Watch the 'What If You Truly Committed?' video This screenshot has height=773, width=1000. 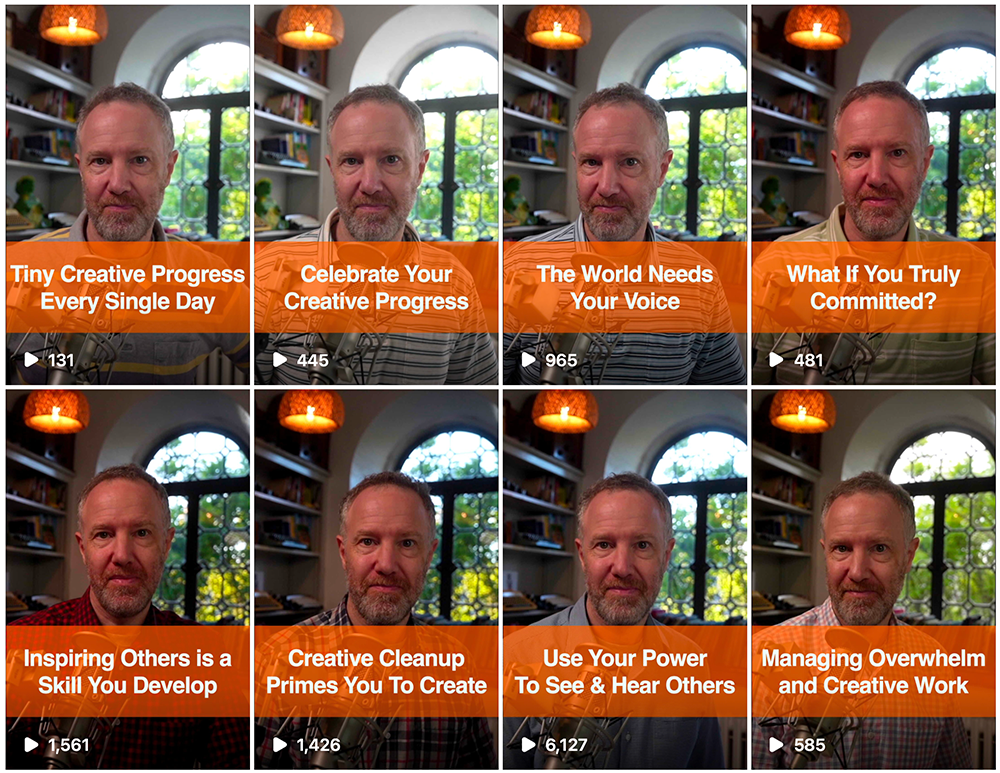(x=873, y=195)
